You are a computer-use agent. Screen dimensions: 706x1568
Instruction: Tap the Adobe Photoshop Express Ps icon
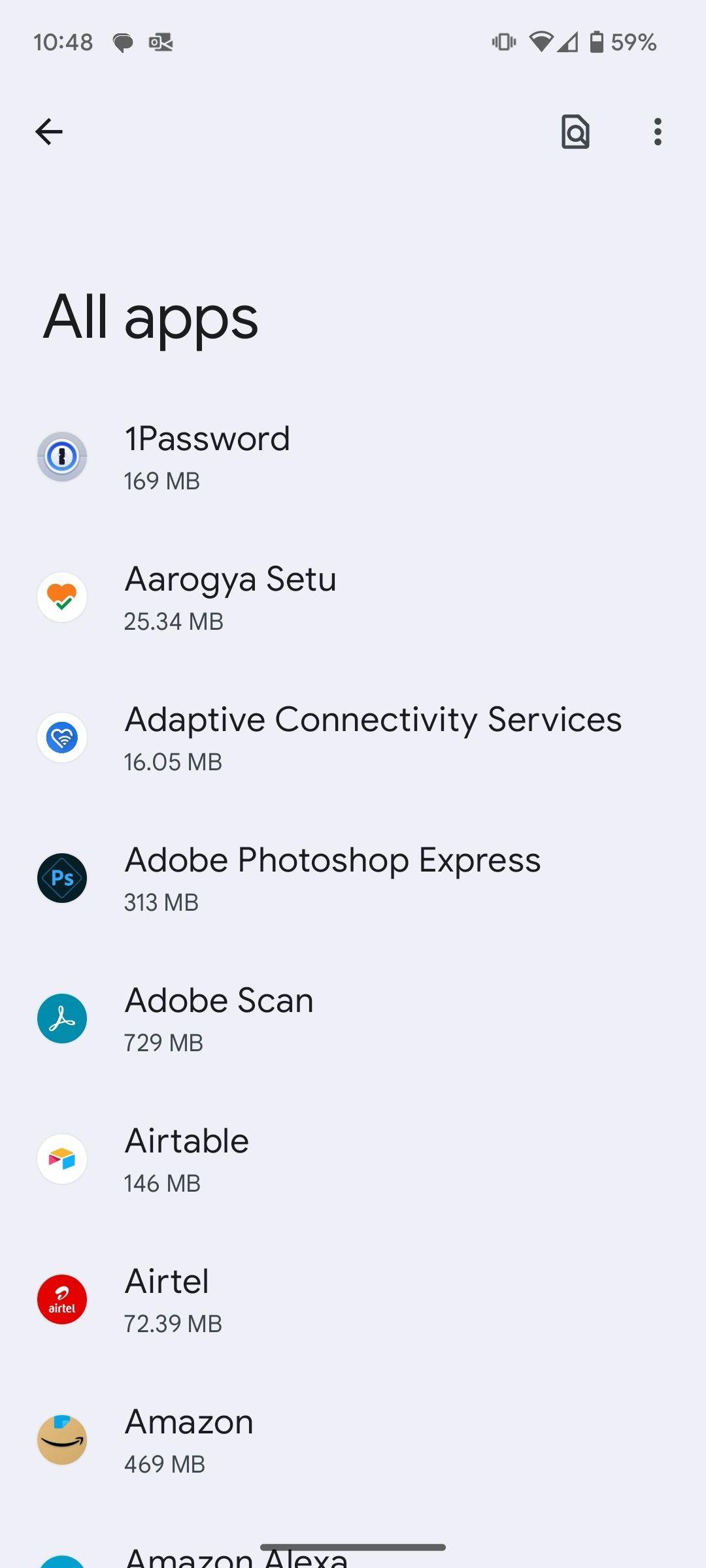(x=61, y=877)
